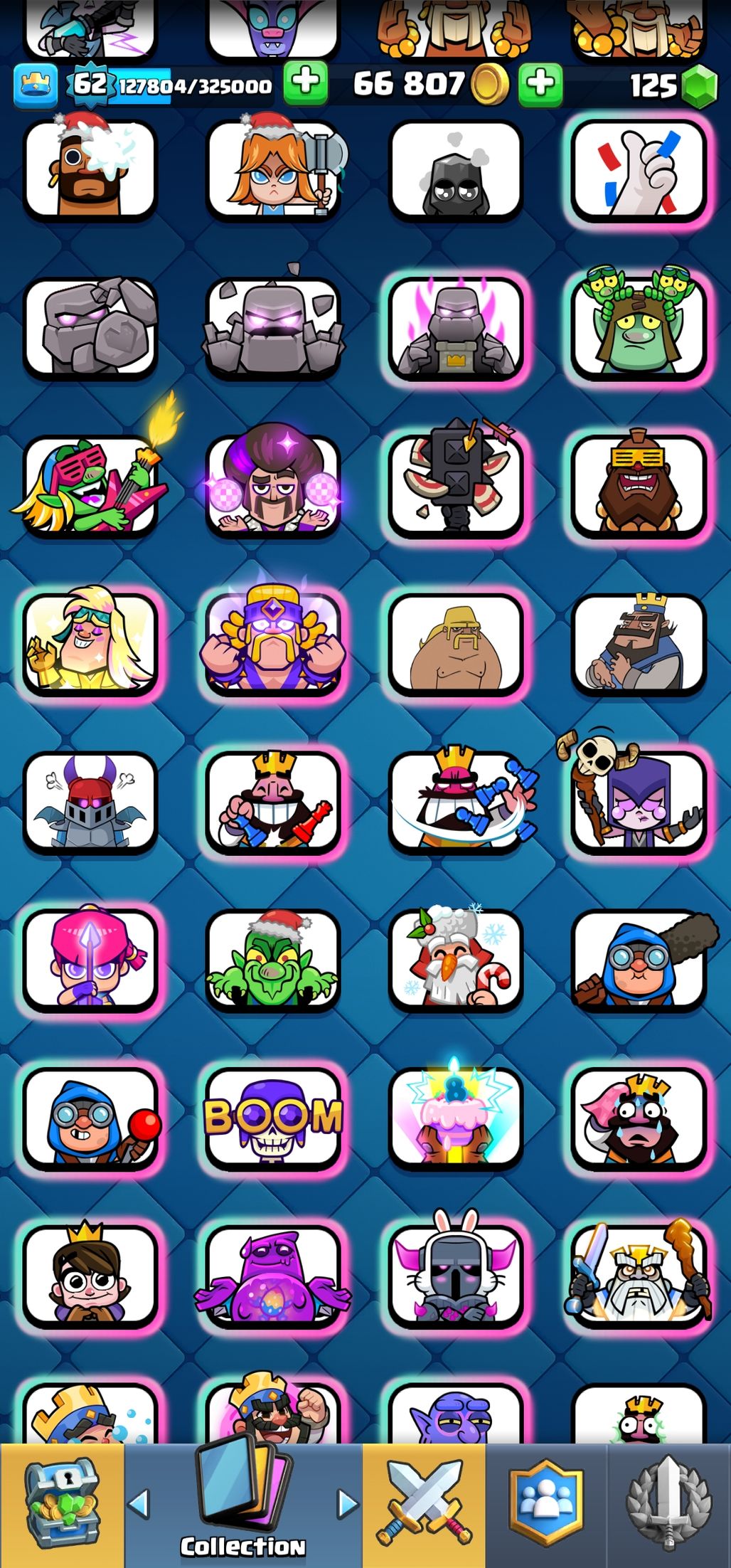Viewport: 731px width, 1568px height.
Task: Tap the right arrow beside Collection
Action: pos(348,1503)
